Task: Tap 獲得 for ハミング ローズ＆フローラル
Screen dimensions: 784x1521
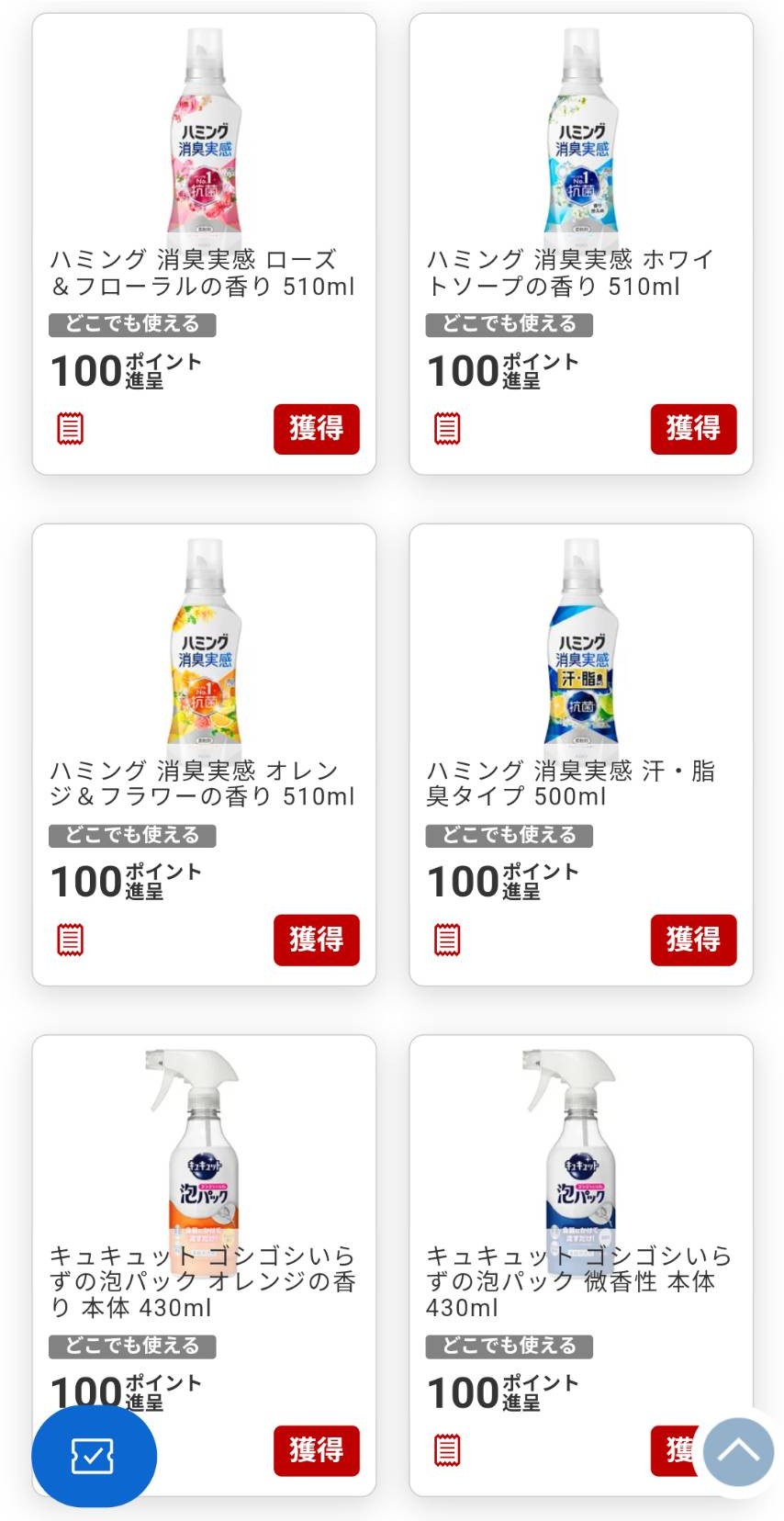Action: (x=316, y=428)
